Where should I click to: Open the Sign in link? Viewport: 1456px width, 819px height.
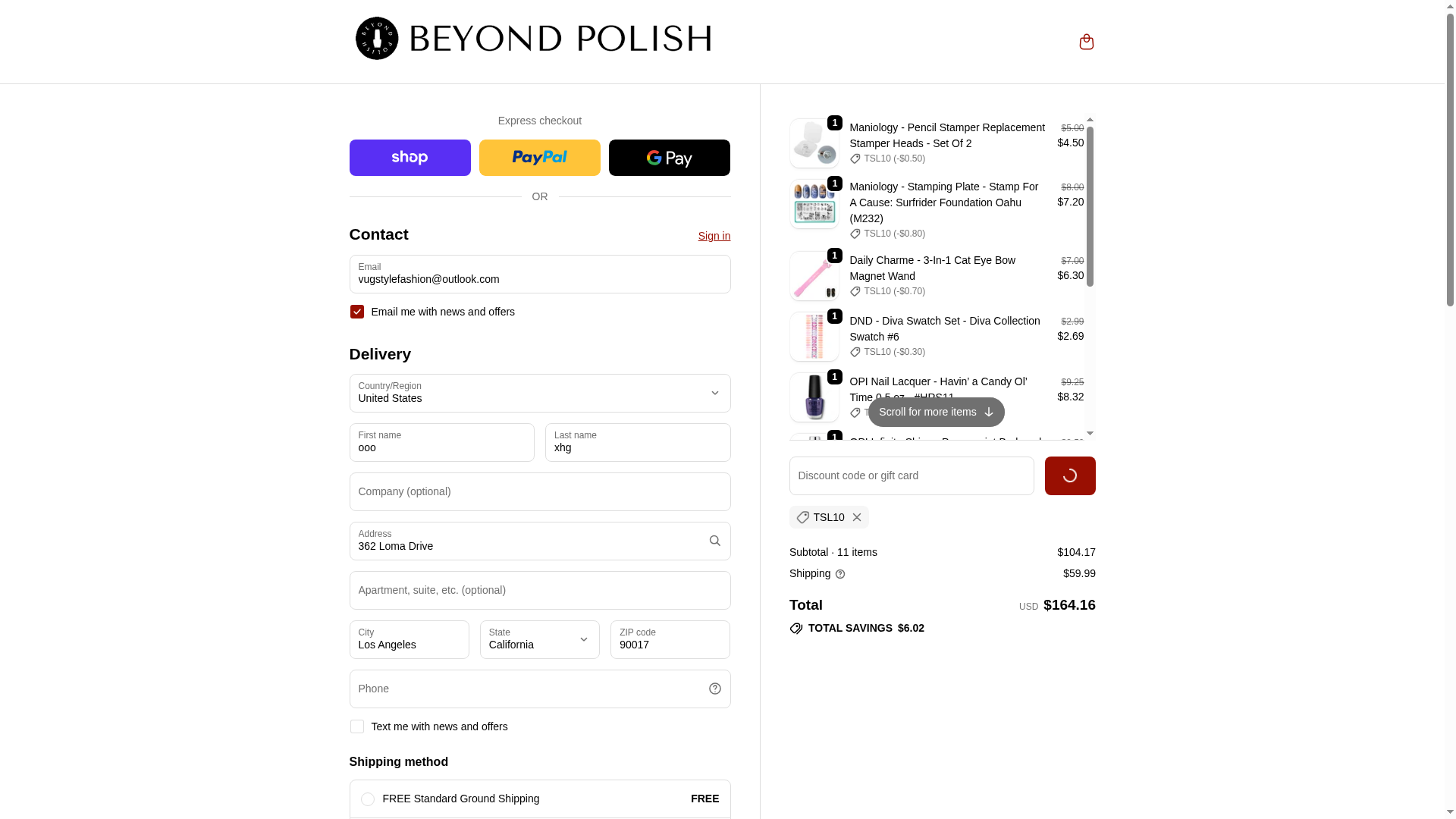tap(714, 236)
